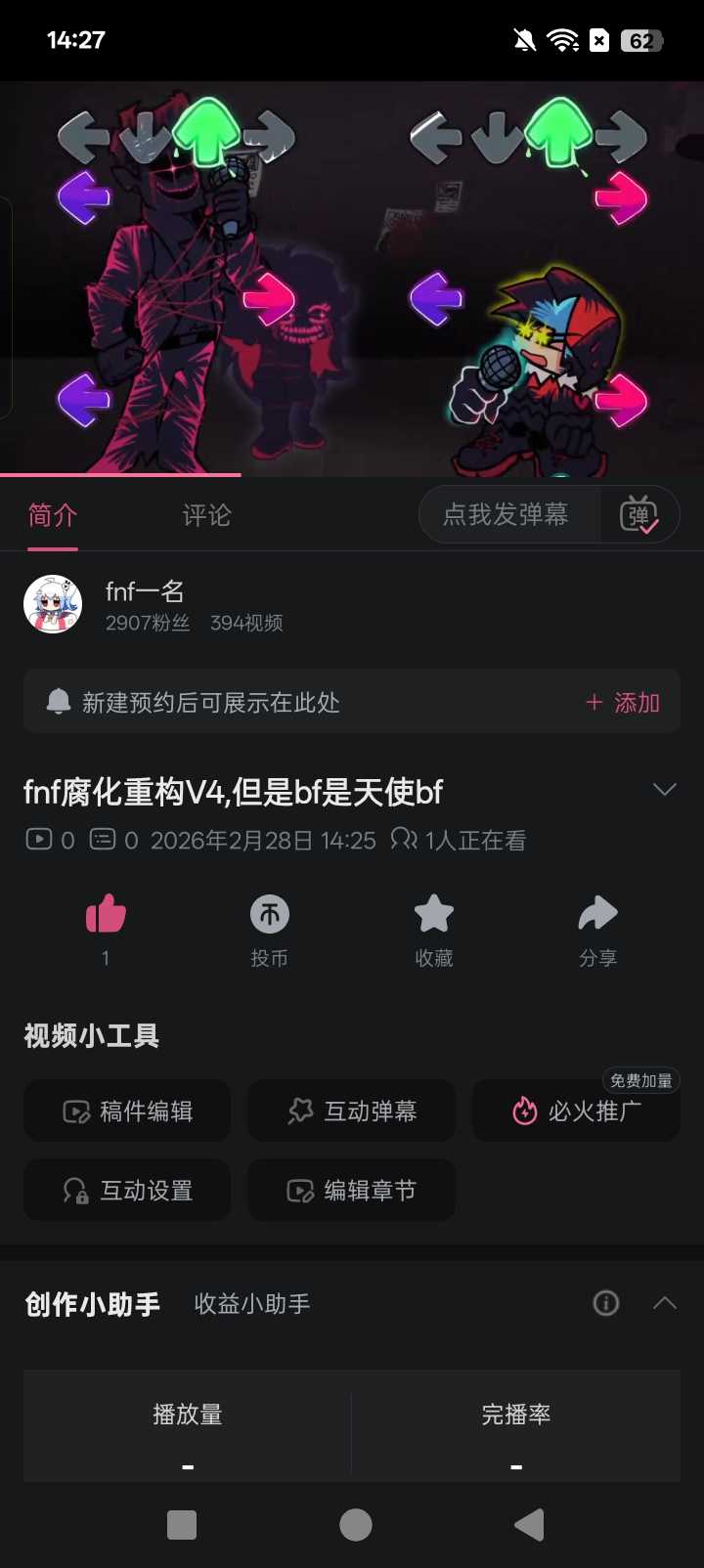Tap 投币 to give coins
The image size is (704, 1568).
269,930
